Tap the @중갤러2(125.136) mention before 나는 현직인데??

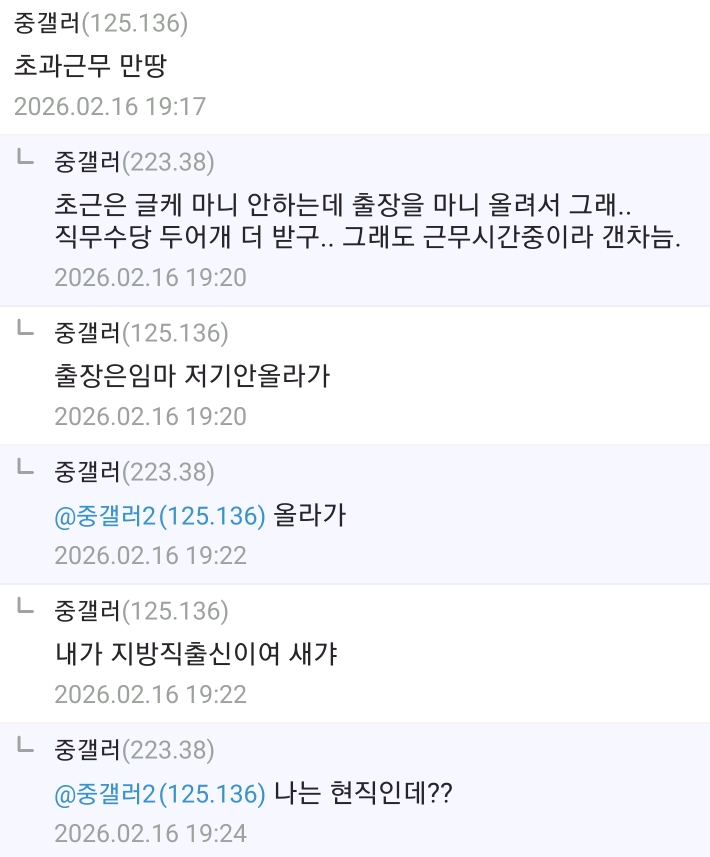pos(160,794)
